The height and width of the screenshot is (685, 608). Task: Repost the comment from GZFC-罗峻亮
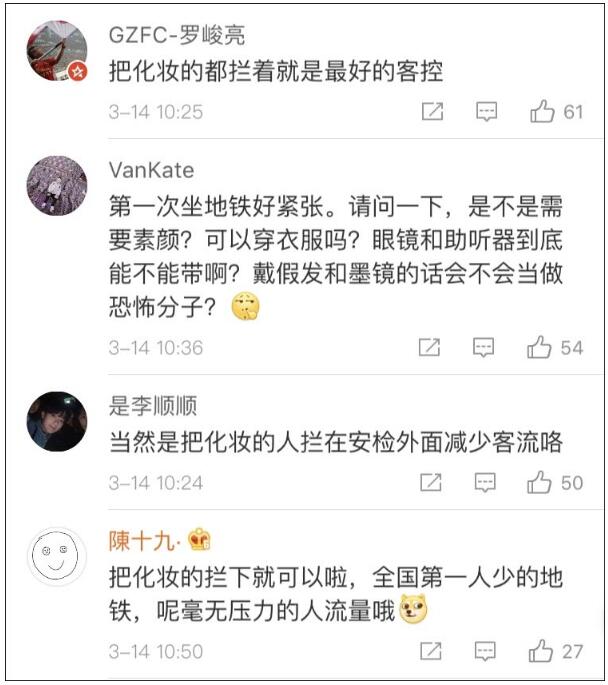tap(432, 112)
